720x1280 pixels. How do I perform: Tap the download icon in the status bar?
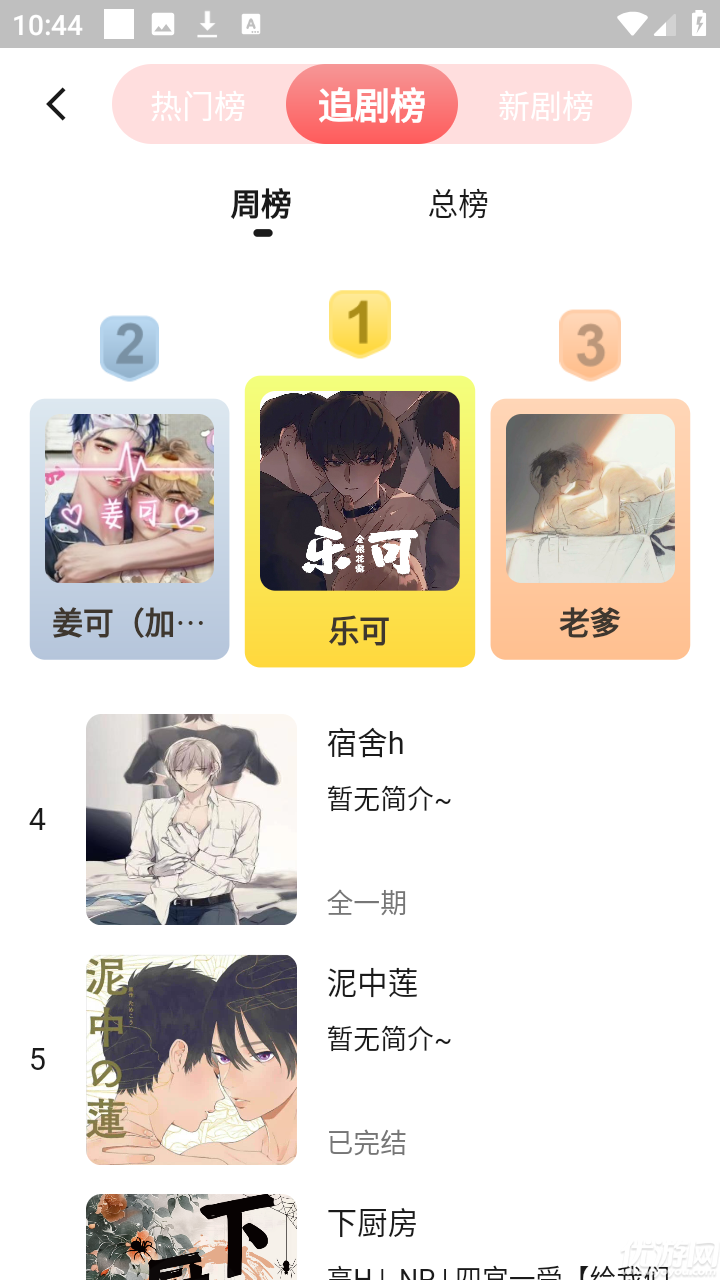pos(207,25)
